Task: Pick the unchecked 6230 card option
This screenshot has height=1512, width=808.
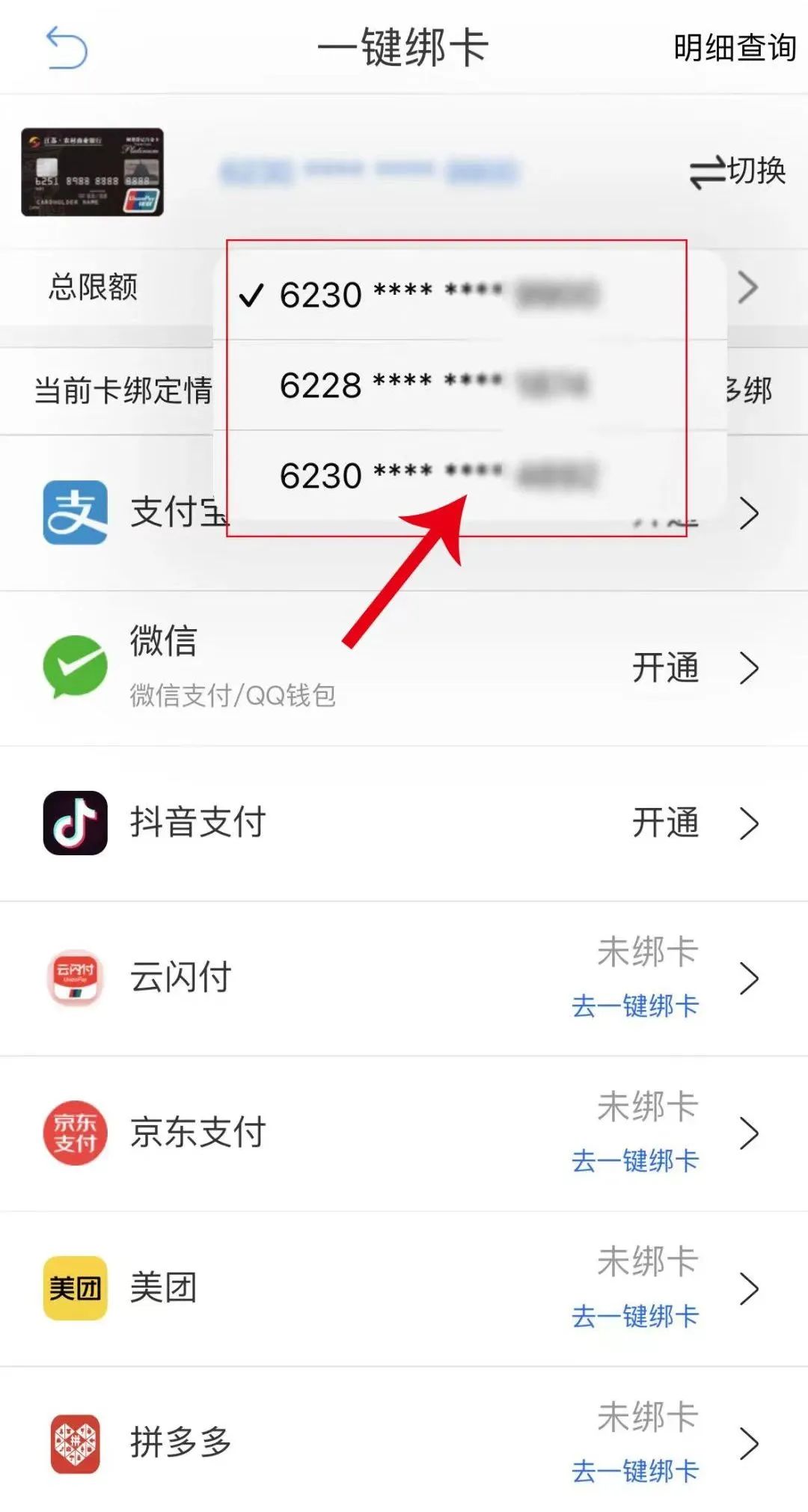Action: tap(434, 476)
